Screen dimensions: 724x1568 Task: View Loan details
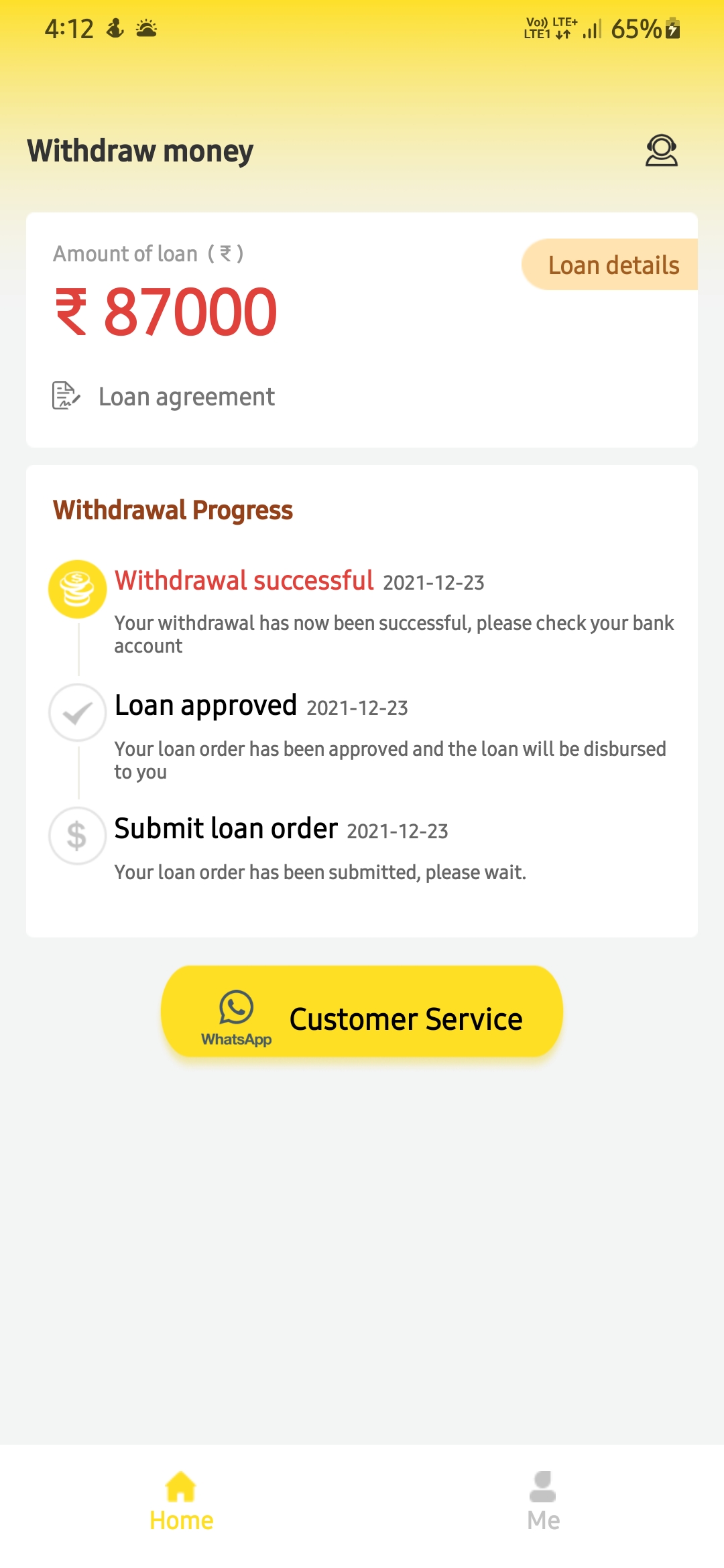[x=613, y=265]
